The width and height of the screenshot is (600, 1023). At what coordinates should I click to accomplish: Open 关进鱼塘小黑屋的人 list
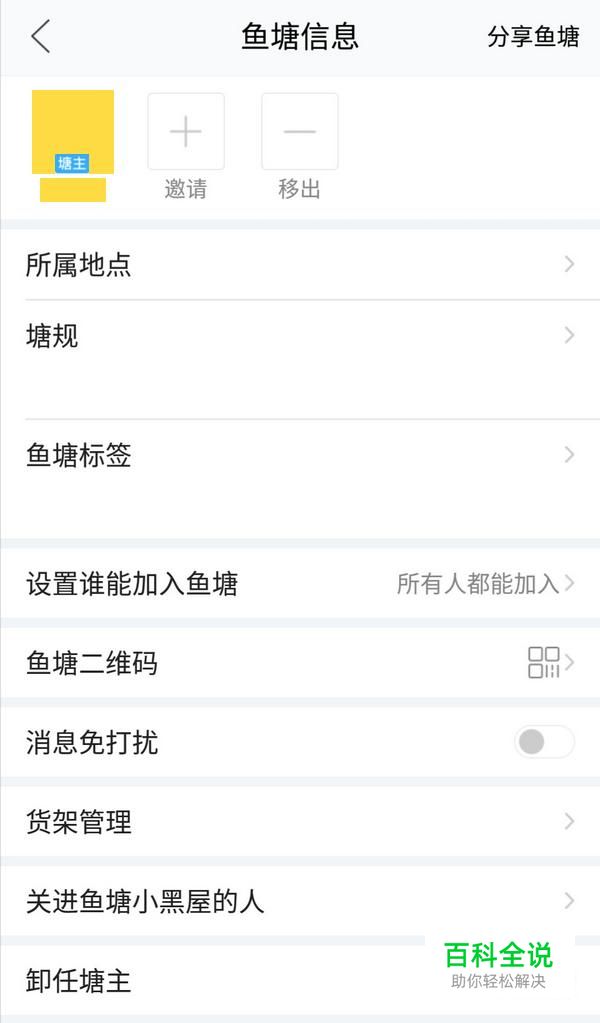pyautogui.click(x=300, y=901)
